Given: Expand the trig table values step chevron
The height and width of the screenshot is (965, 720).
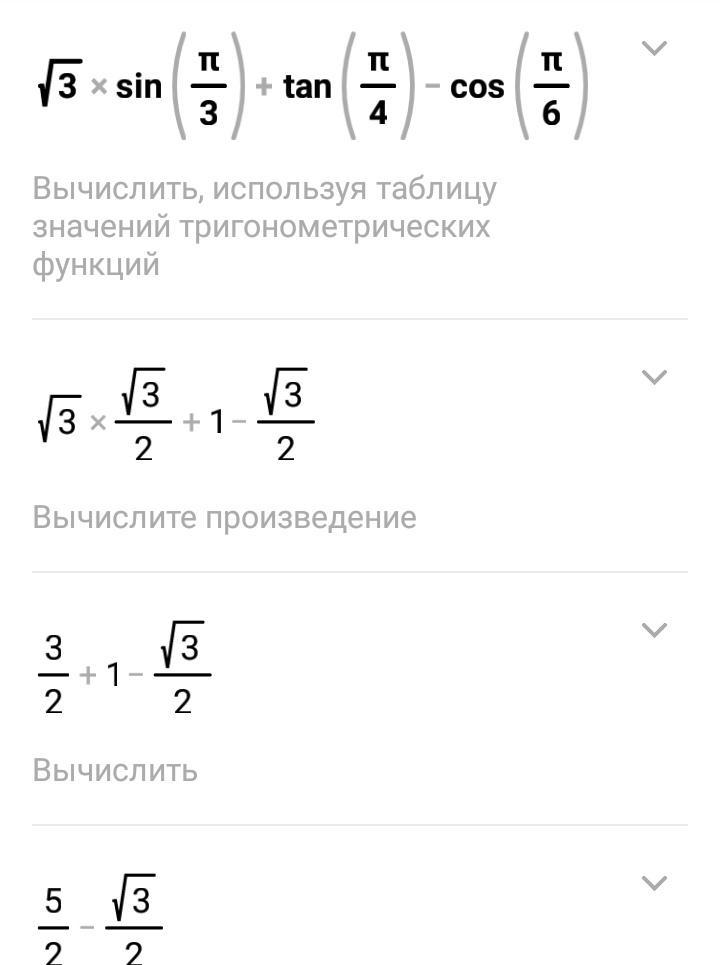Looking at the screenshot, I should [x=653, y=48].
